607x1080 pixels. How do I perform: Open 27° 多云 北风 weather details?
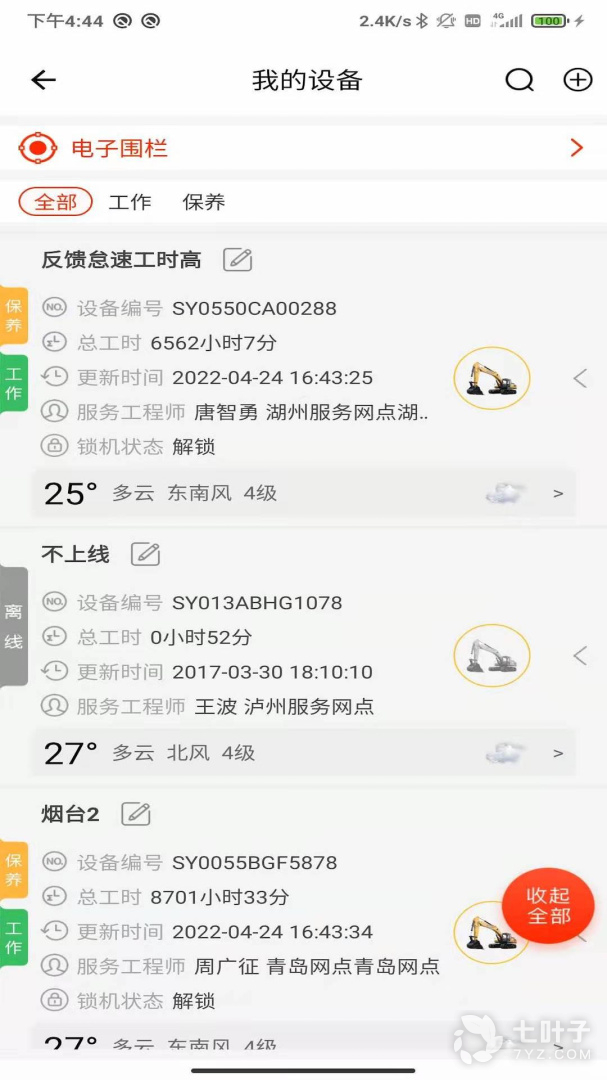pyautogui.click(x=304, y=753)
